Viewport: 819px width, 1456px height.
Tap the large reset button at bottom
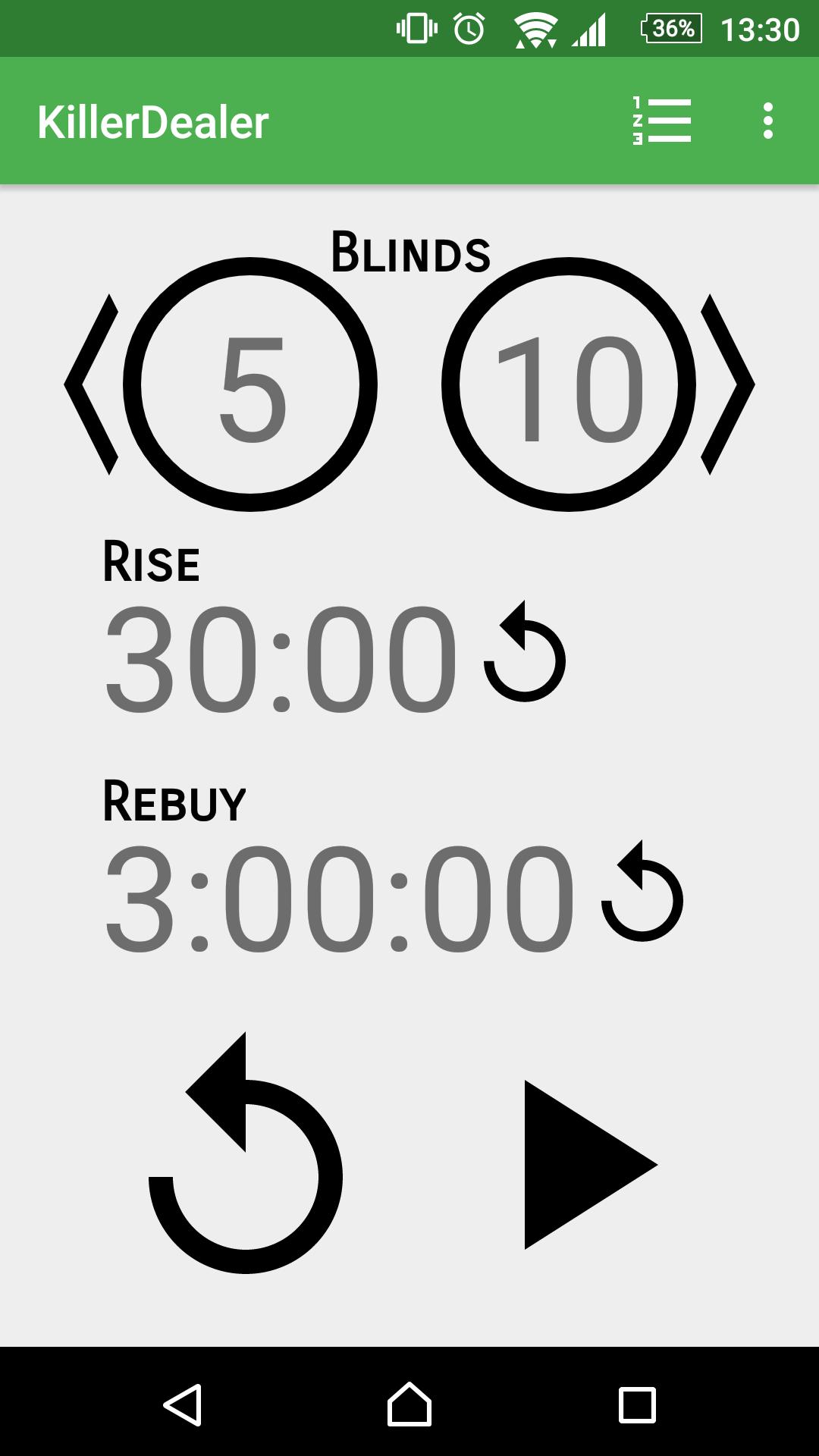tap(245, 1153)
